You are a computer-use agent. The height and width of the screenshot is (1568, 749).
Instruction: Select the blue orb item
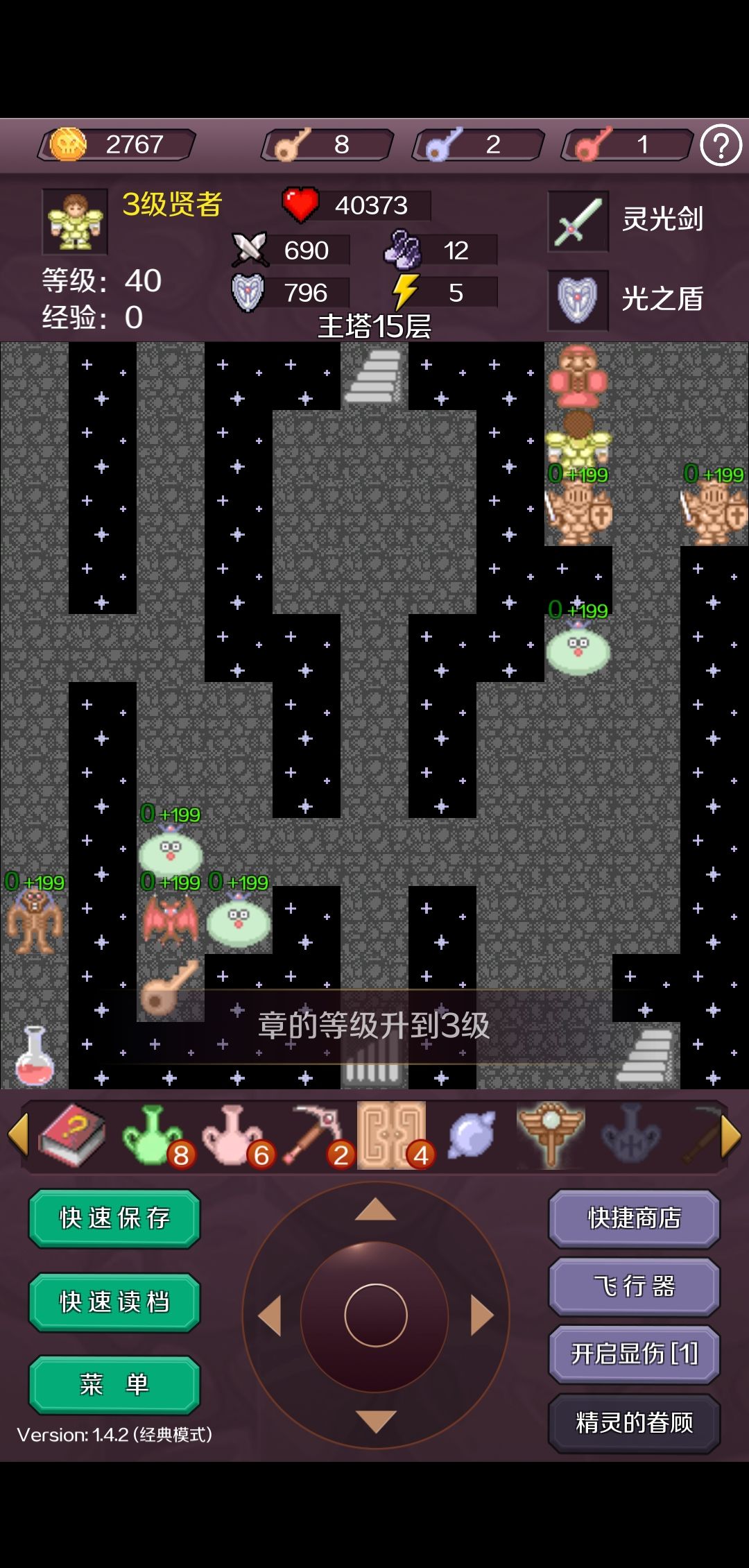coord(473,1136)
